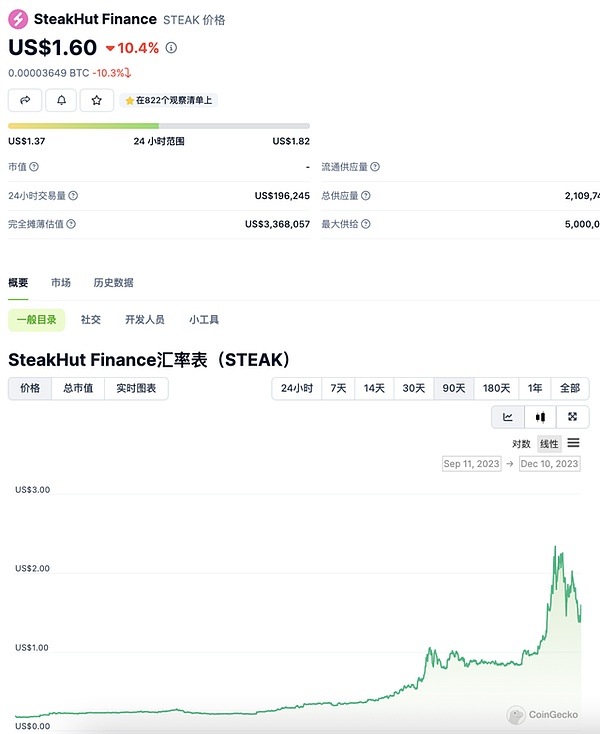Choose the 1年 chart range

pyautogui.click(x=535, y=388)
